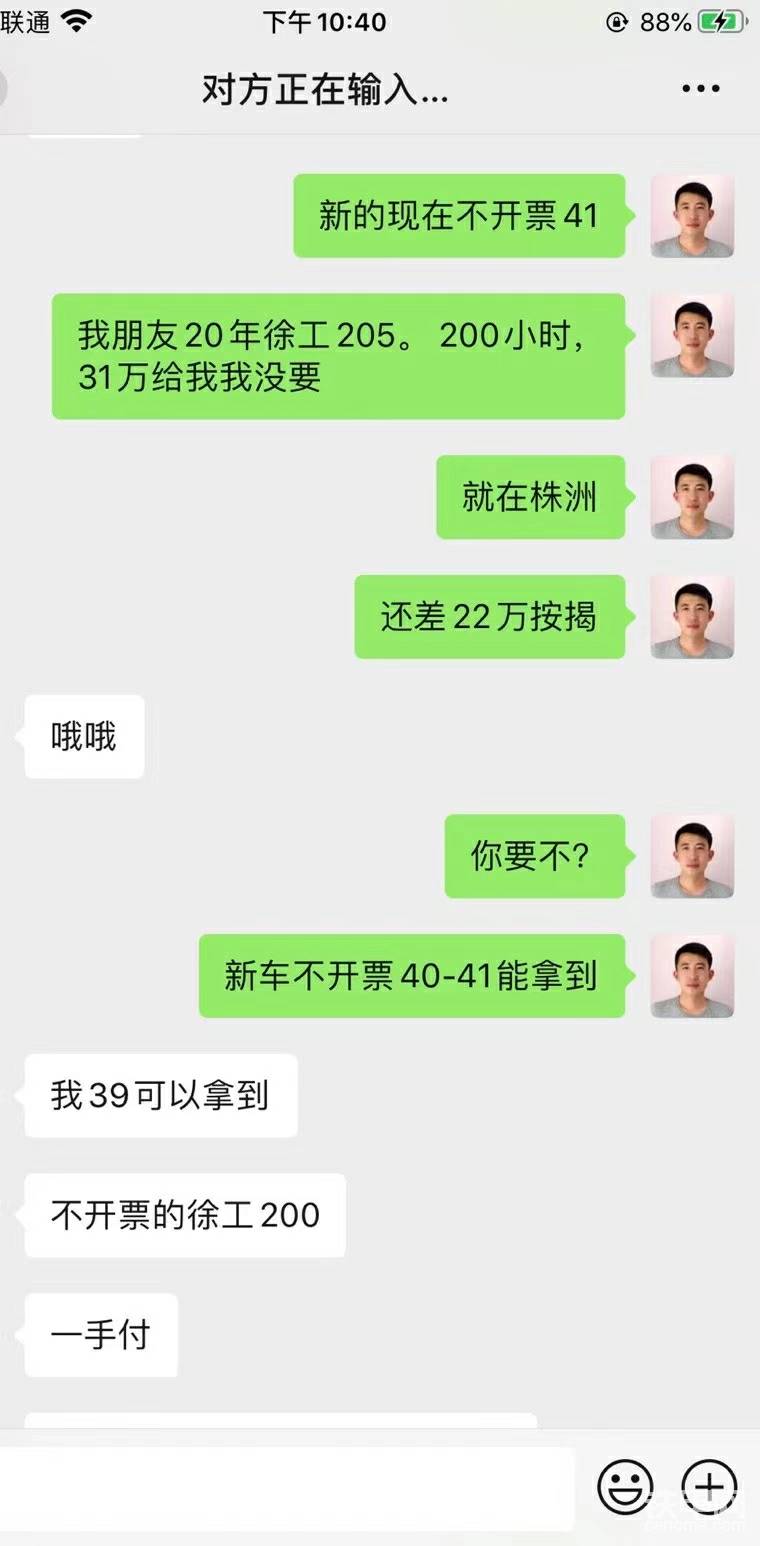Open the plus attachment menu
Image resolution: width=760 pixels, height=1546 pixels.
coord(709,1487)
